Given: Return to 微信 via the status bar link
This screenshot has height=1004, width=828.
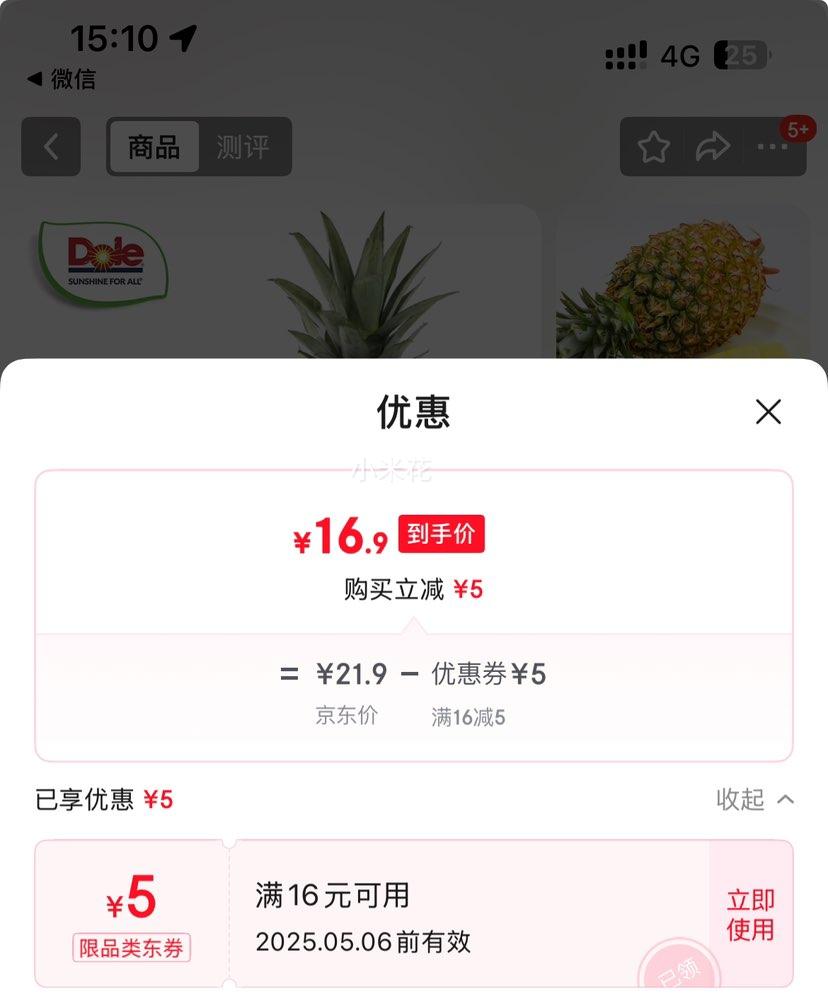Looking at the screenshot, I should click(61, 79).
